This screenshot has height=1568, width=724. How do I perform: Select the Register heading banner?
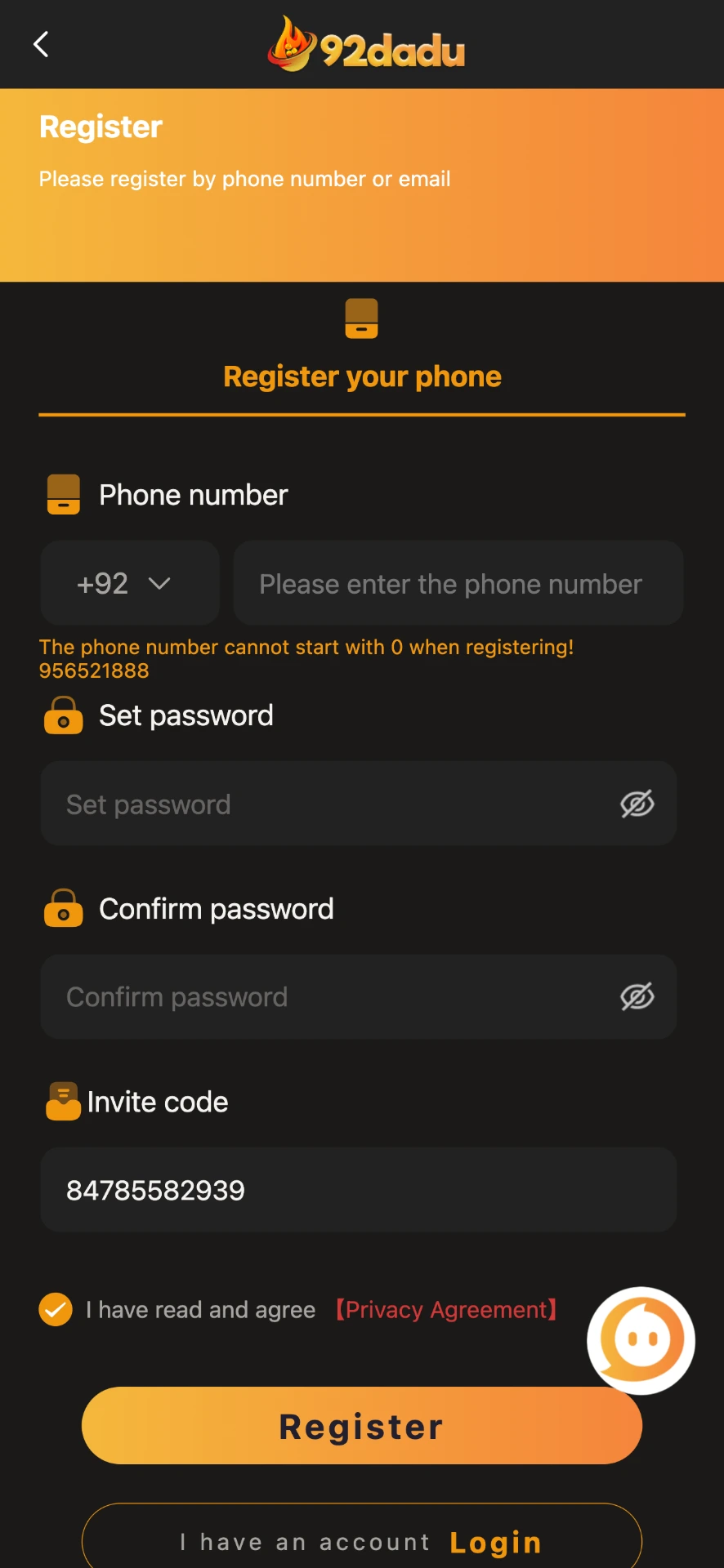(x=101, y=127)
